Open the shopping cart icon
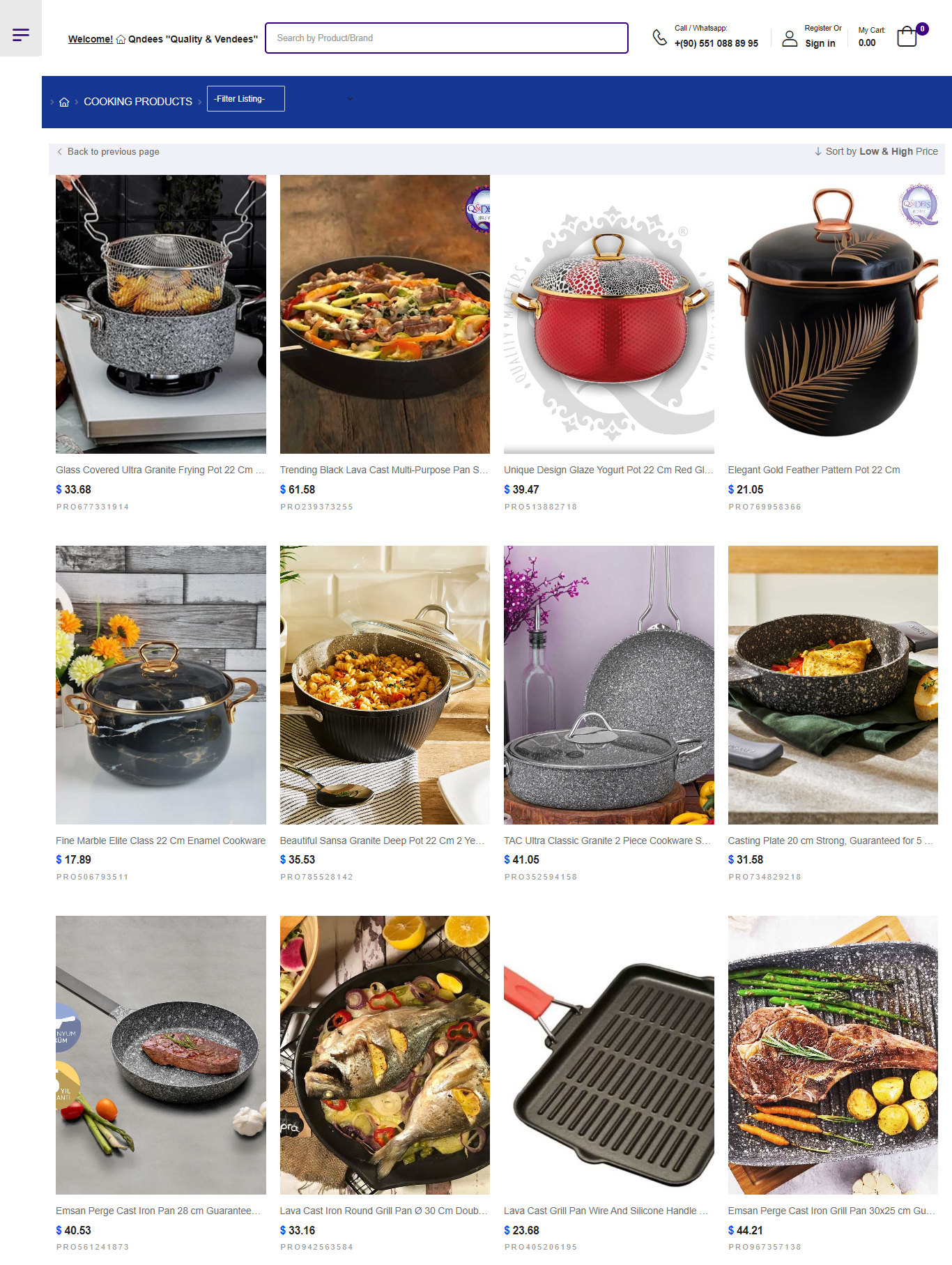The height and width of the screenshot is (1265, 952). point(907,36)
